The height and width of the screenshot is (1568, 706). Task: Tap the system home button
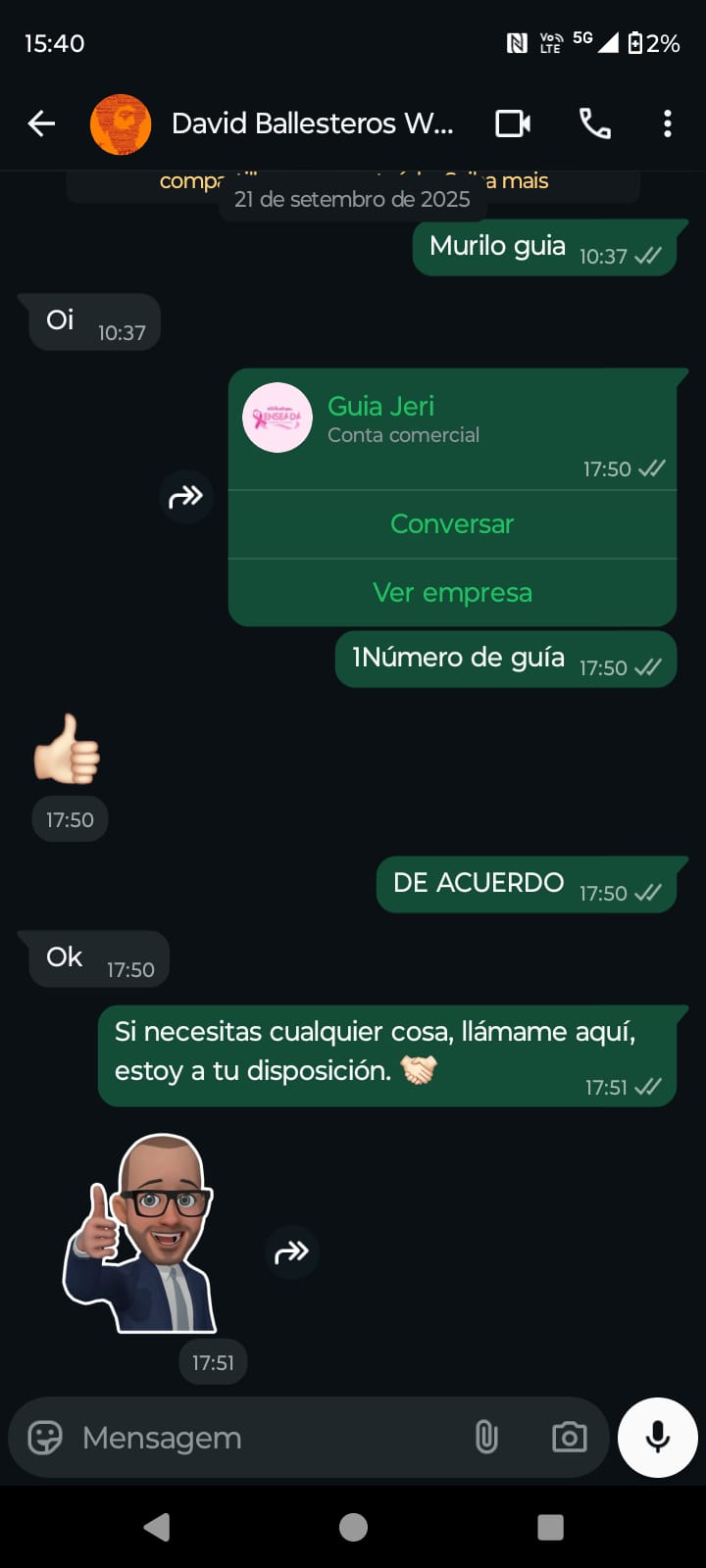click(x=353, y=1527)
